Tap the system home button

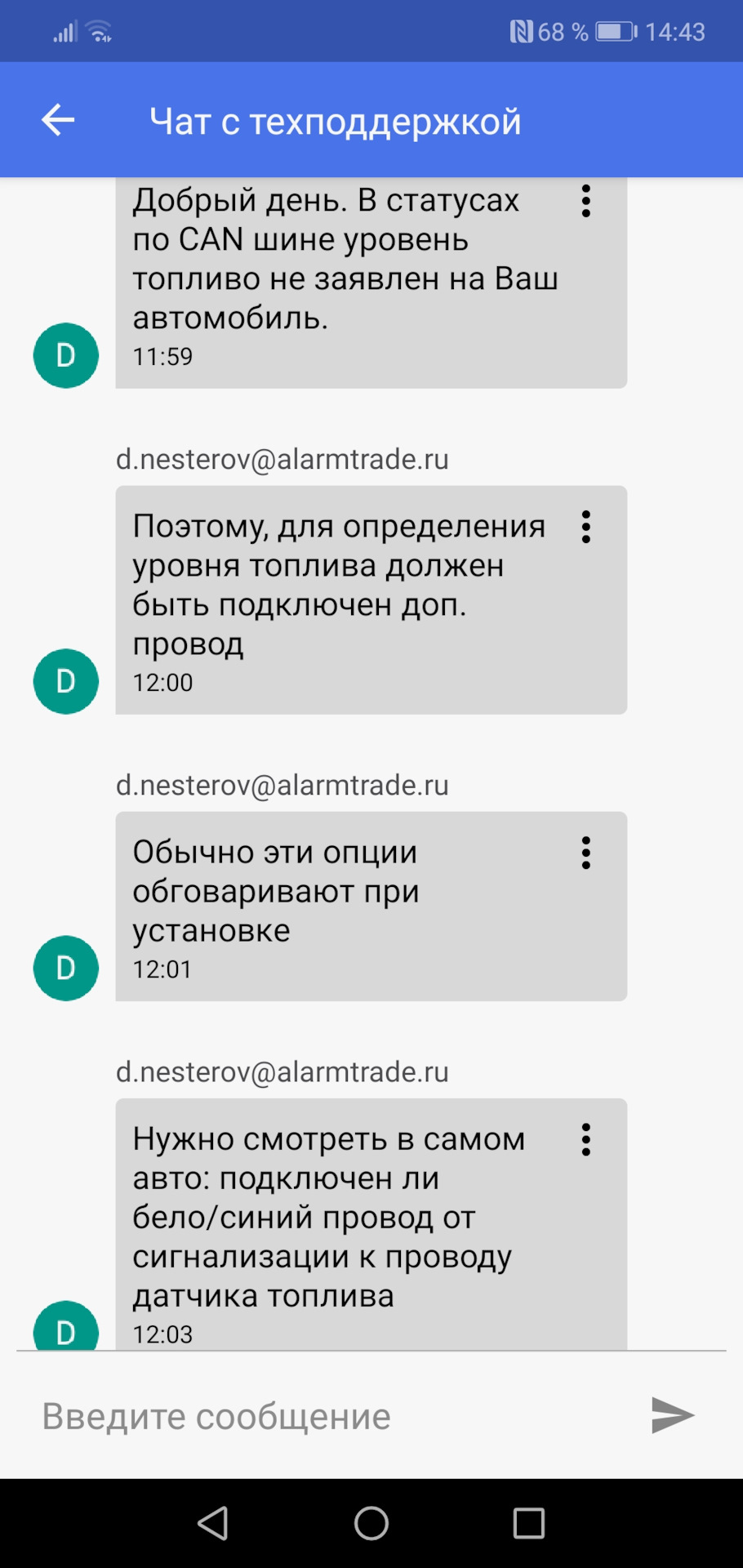coord(371,1523)
